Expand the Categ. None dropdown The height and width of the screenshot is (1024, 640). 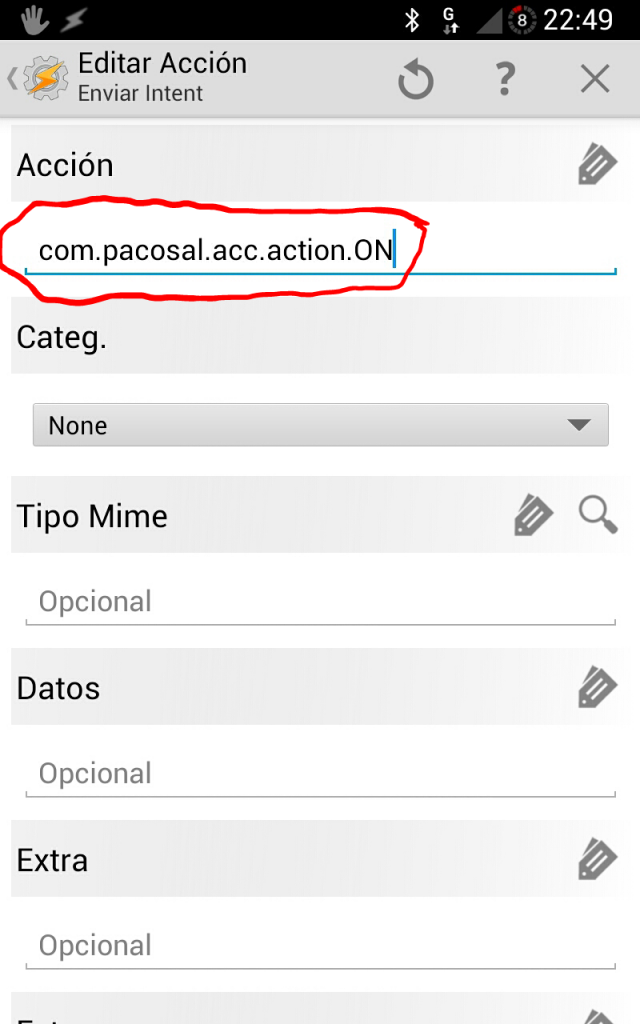(320, 425)
